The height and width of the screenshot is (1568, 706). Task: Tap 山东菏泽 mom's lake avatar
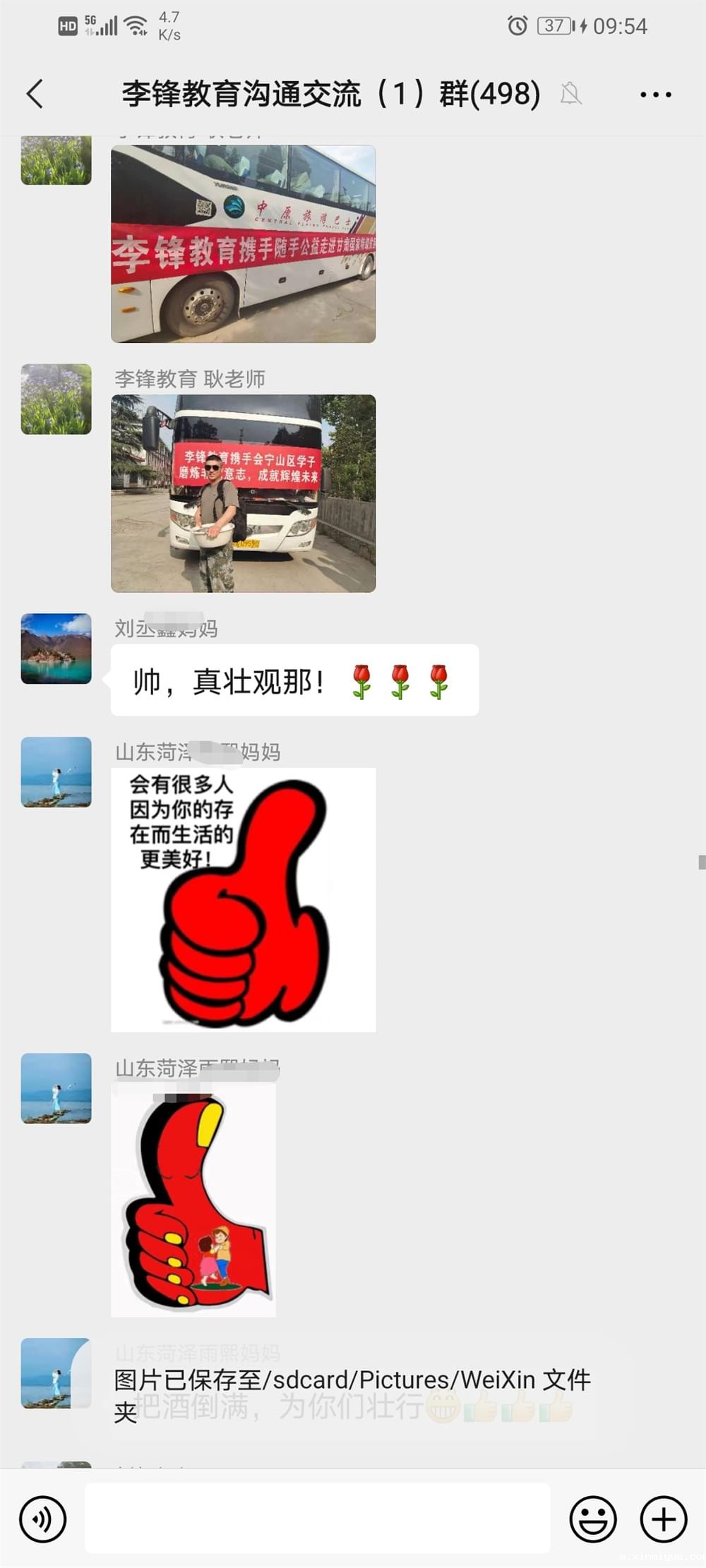(56, 771)
